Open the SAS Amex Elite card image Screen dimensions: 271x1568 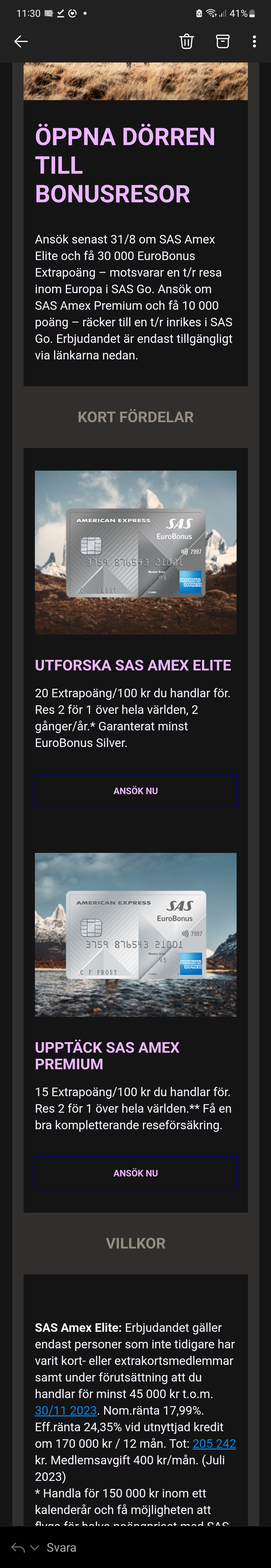135,552
